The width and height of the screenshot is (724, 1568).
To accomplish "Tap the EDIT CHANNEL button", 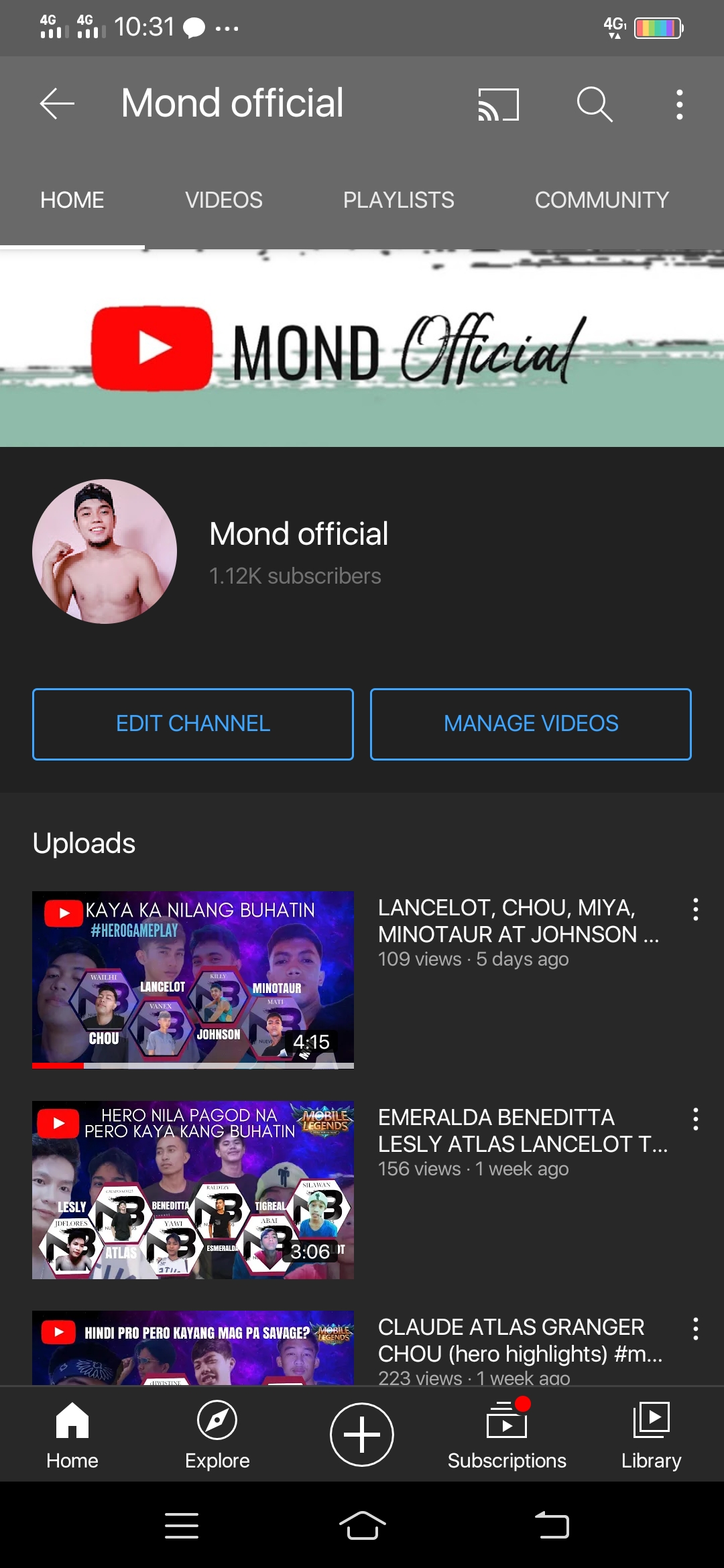I will point(193,724).
